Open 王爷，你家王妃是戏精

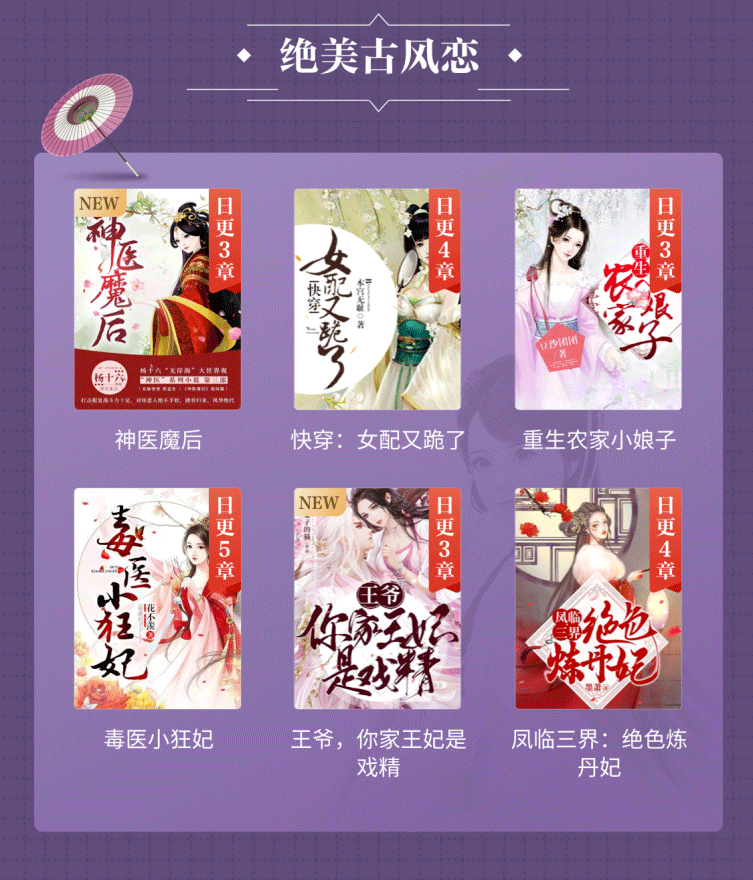click(x=377, y=598)
